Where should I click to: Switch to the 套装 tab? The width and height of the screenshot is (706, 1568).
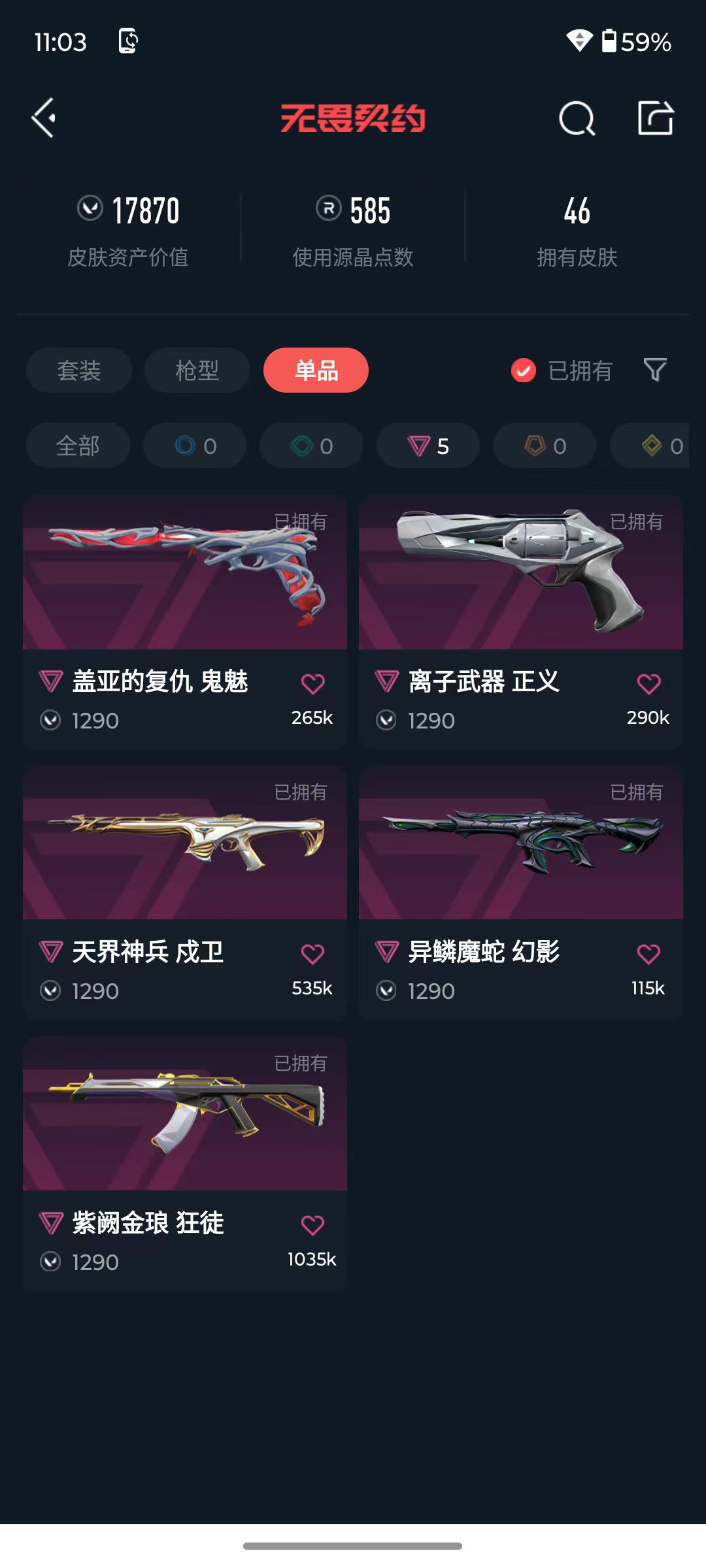[79, 370]
